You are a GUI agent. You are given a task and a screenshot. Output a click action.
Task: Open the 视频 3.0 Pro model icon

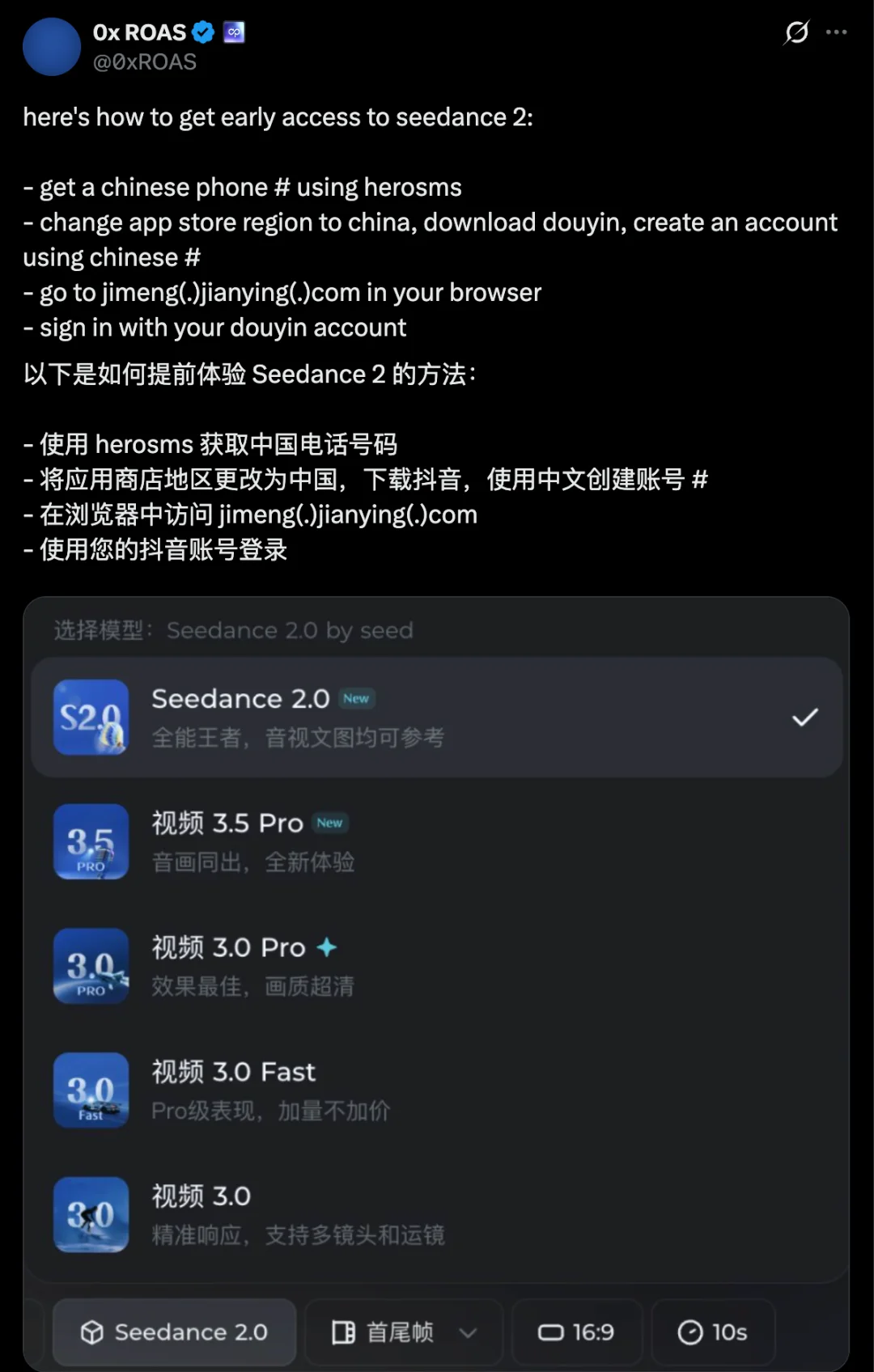[x=91, y=966]
